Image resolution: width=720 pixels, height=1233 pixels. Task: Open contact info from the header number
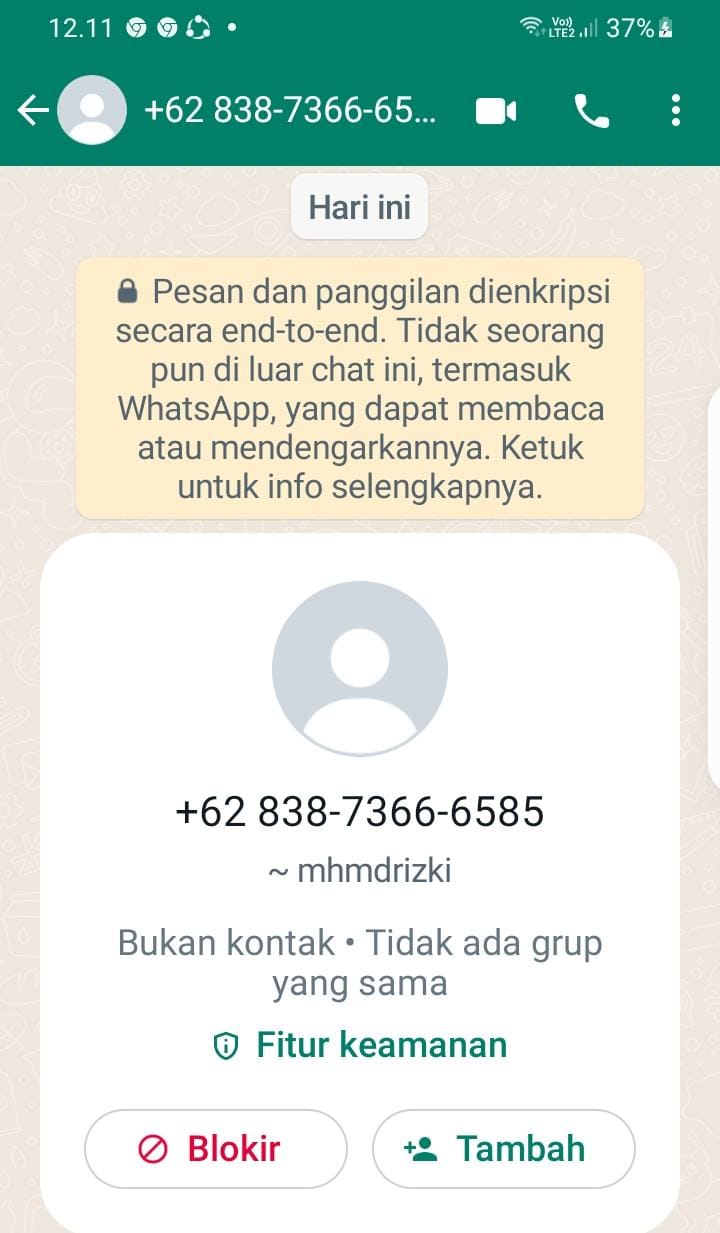(x=290, y=111)
